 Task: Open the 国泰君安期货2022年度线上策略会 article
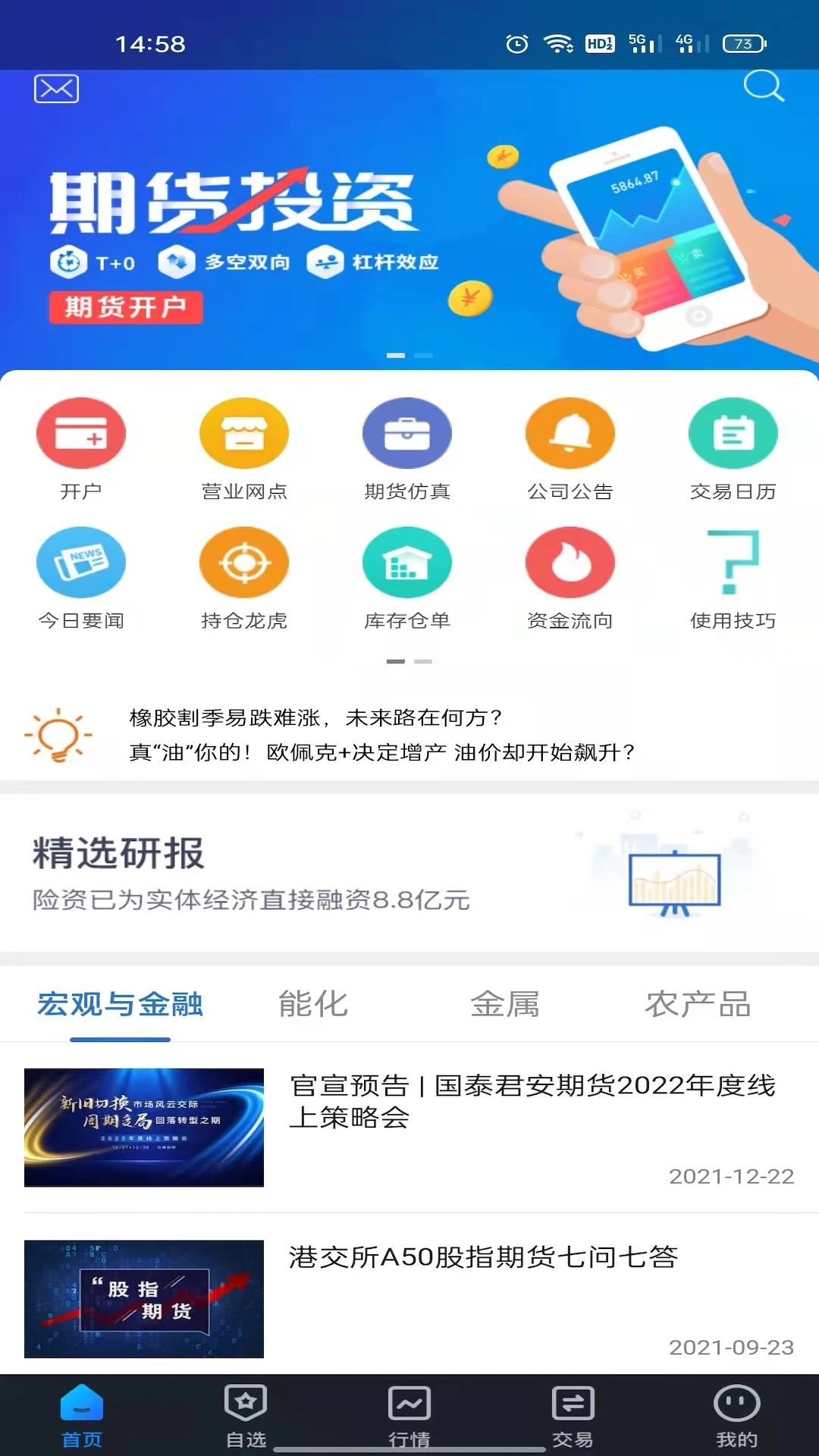coord(531,1101)
